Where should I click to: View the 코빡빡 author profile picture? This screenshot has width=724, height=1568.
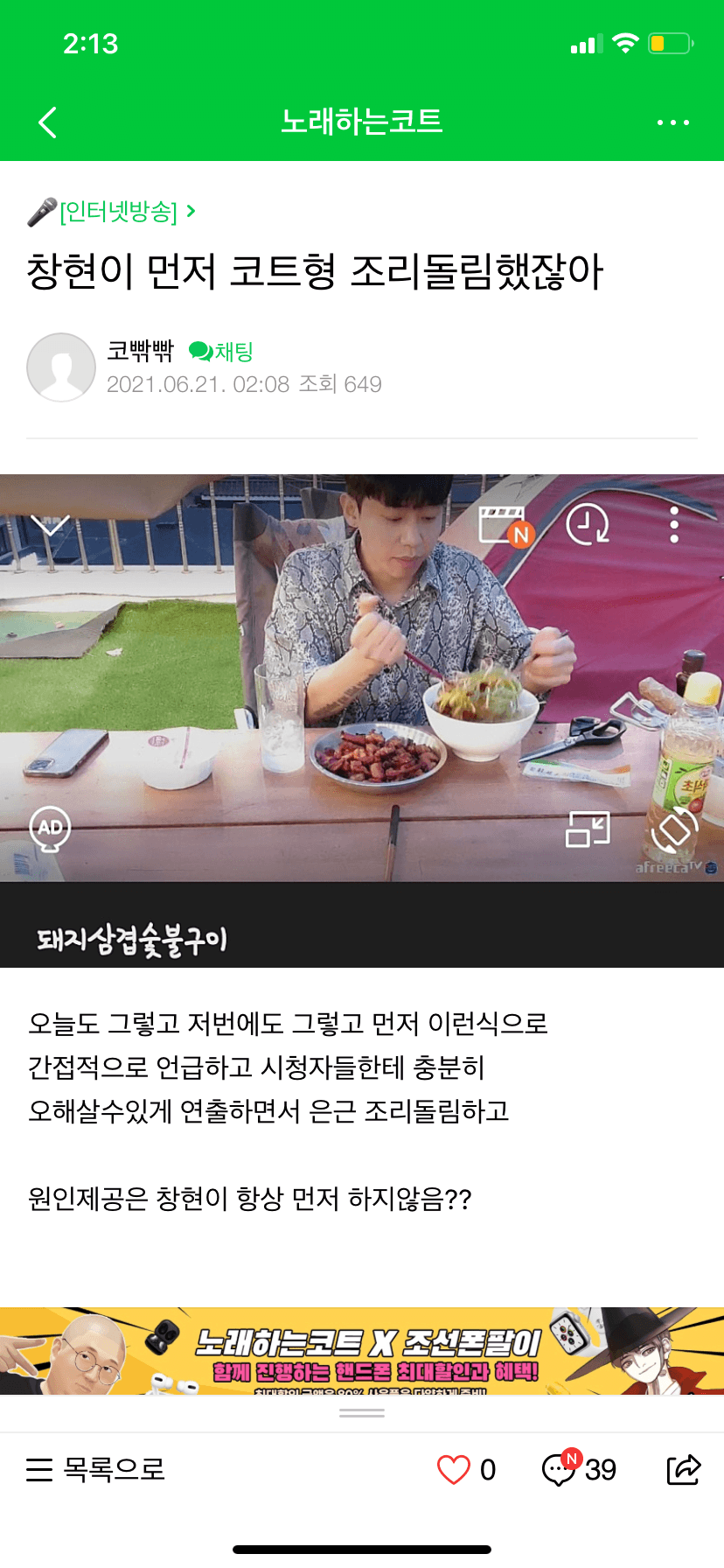61,367
